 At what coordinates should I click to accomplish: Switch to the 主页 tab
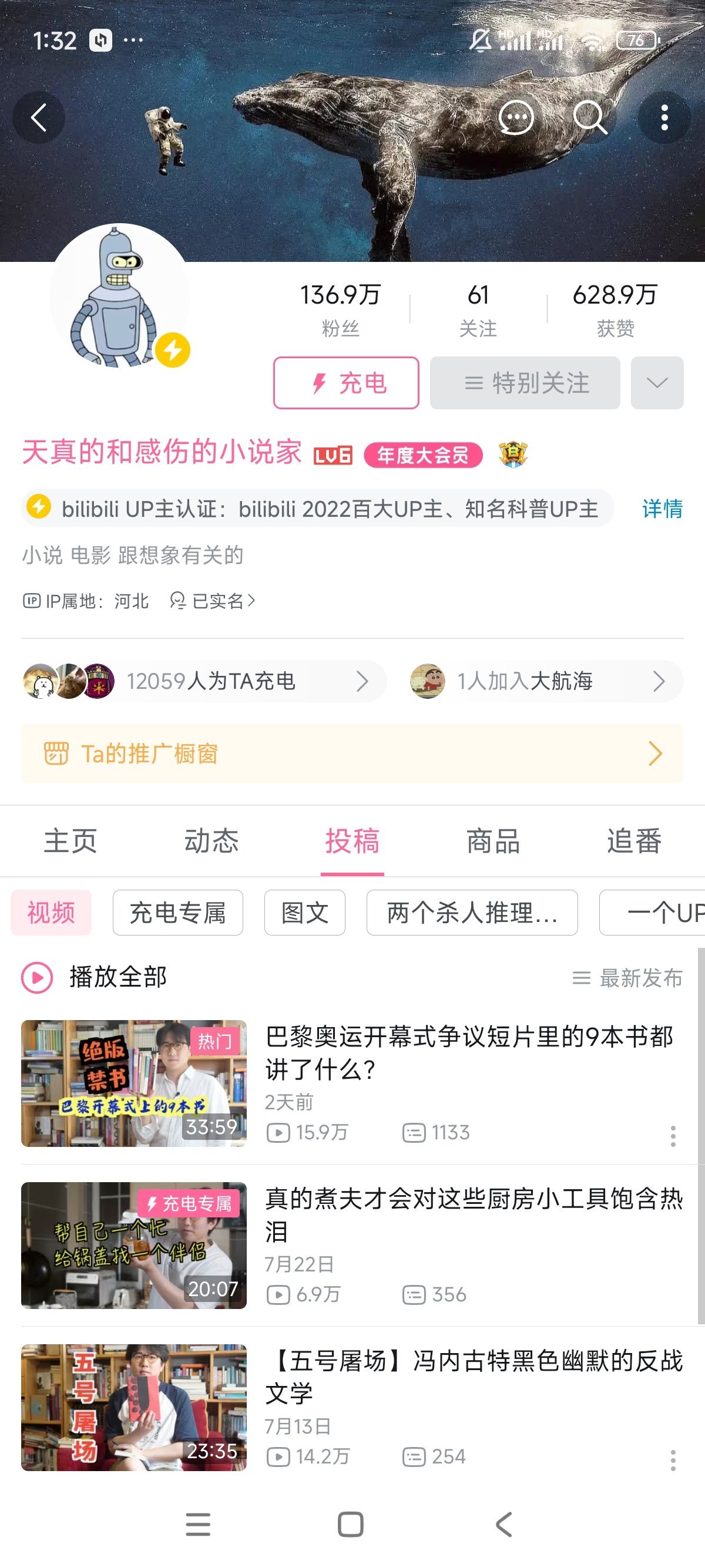(70, 841)
